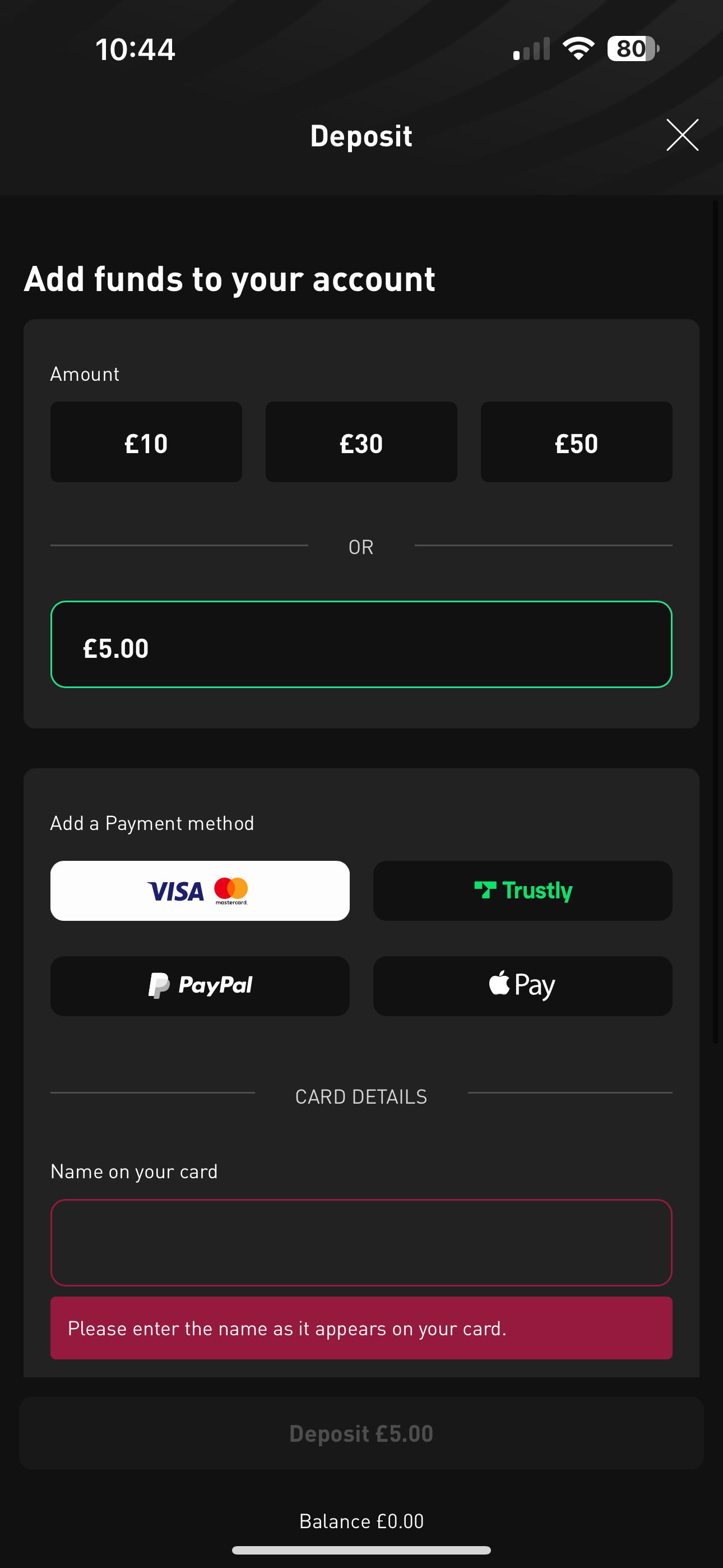This screenshot has height=1568, width=723.
Task: Select Visa Mastercard payment method
Action: (200, 891)
